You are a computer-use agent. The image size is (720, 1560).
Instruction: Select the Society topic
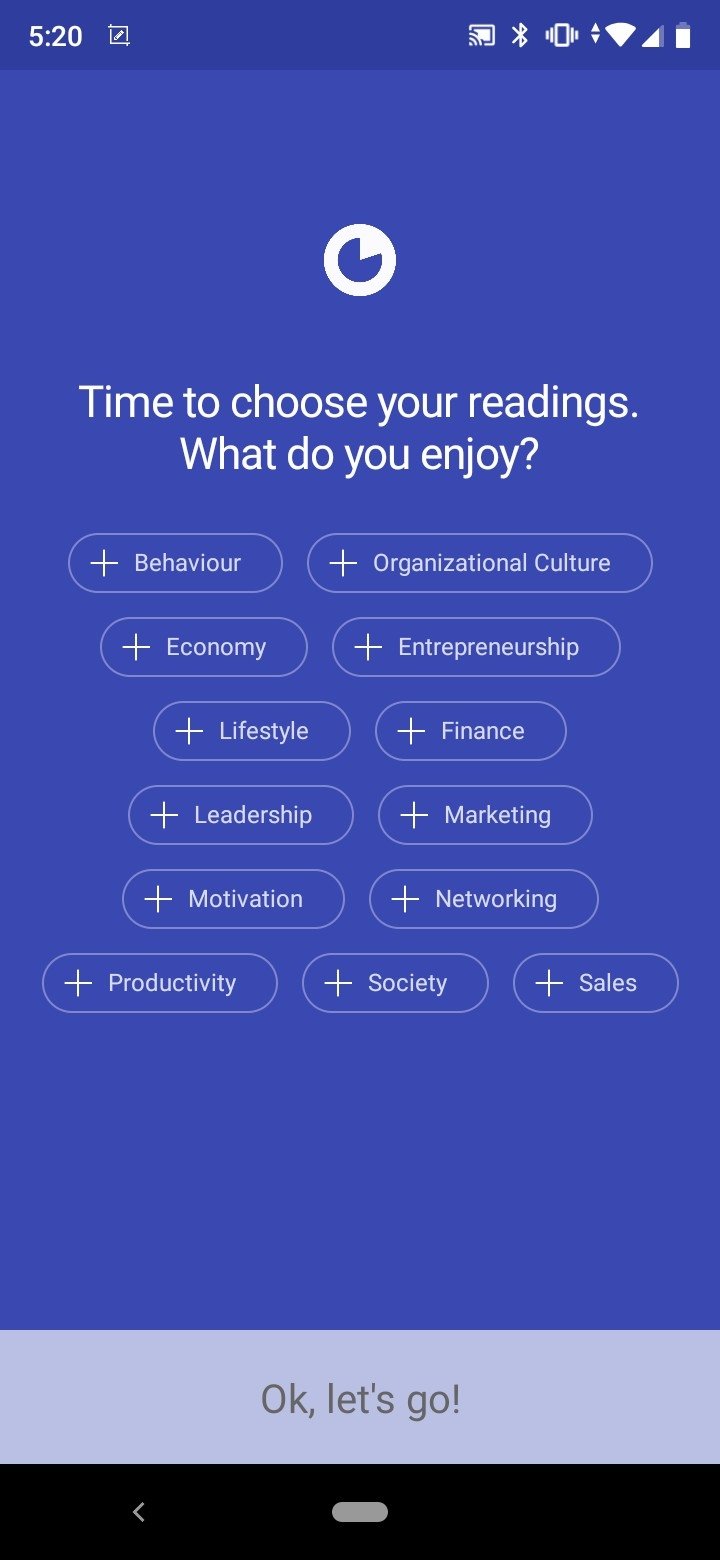(x=395, y=983)
